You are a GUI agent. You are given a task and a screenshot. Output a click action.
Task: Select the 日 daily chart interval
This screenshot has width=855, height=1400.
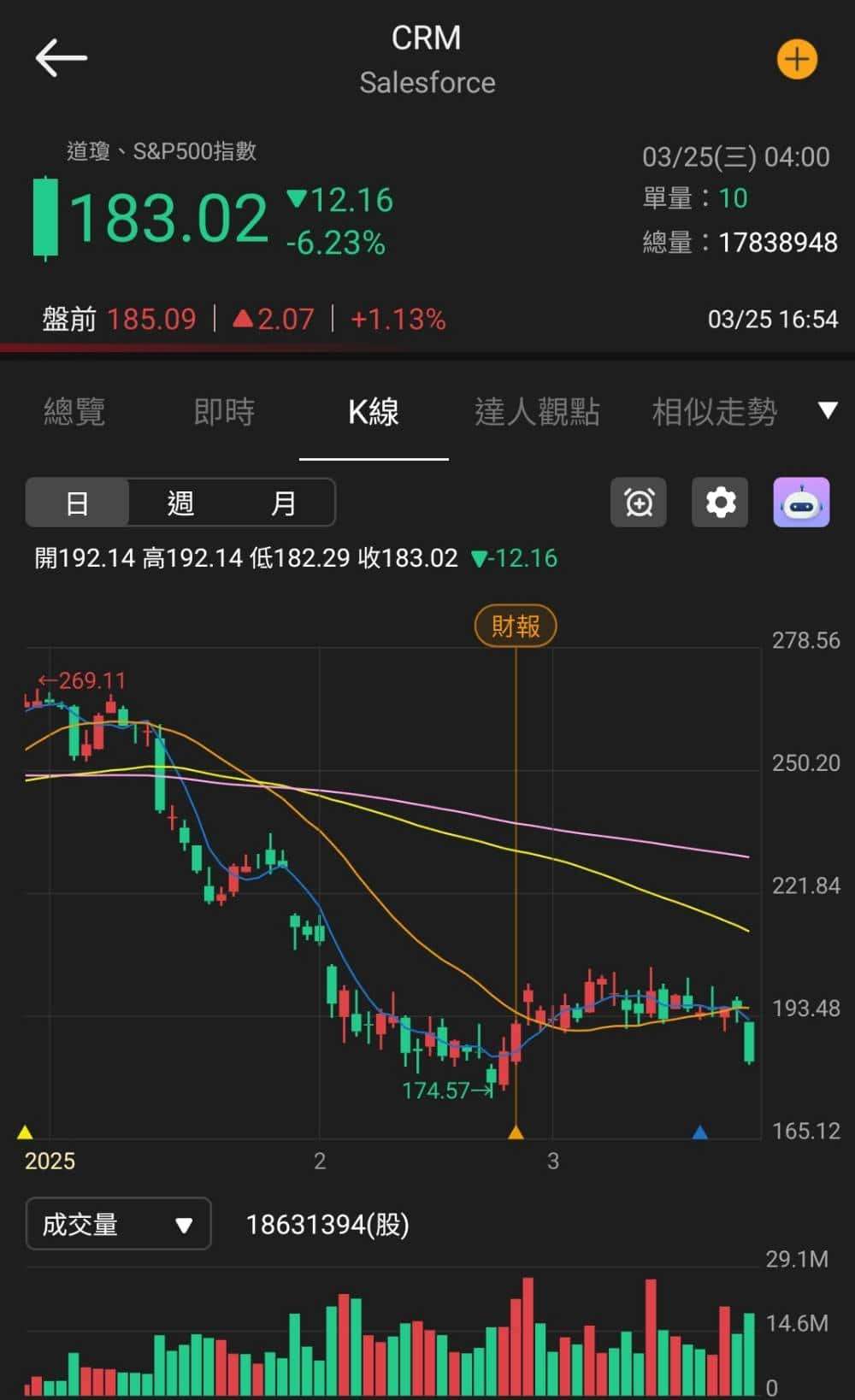77,503
